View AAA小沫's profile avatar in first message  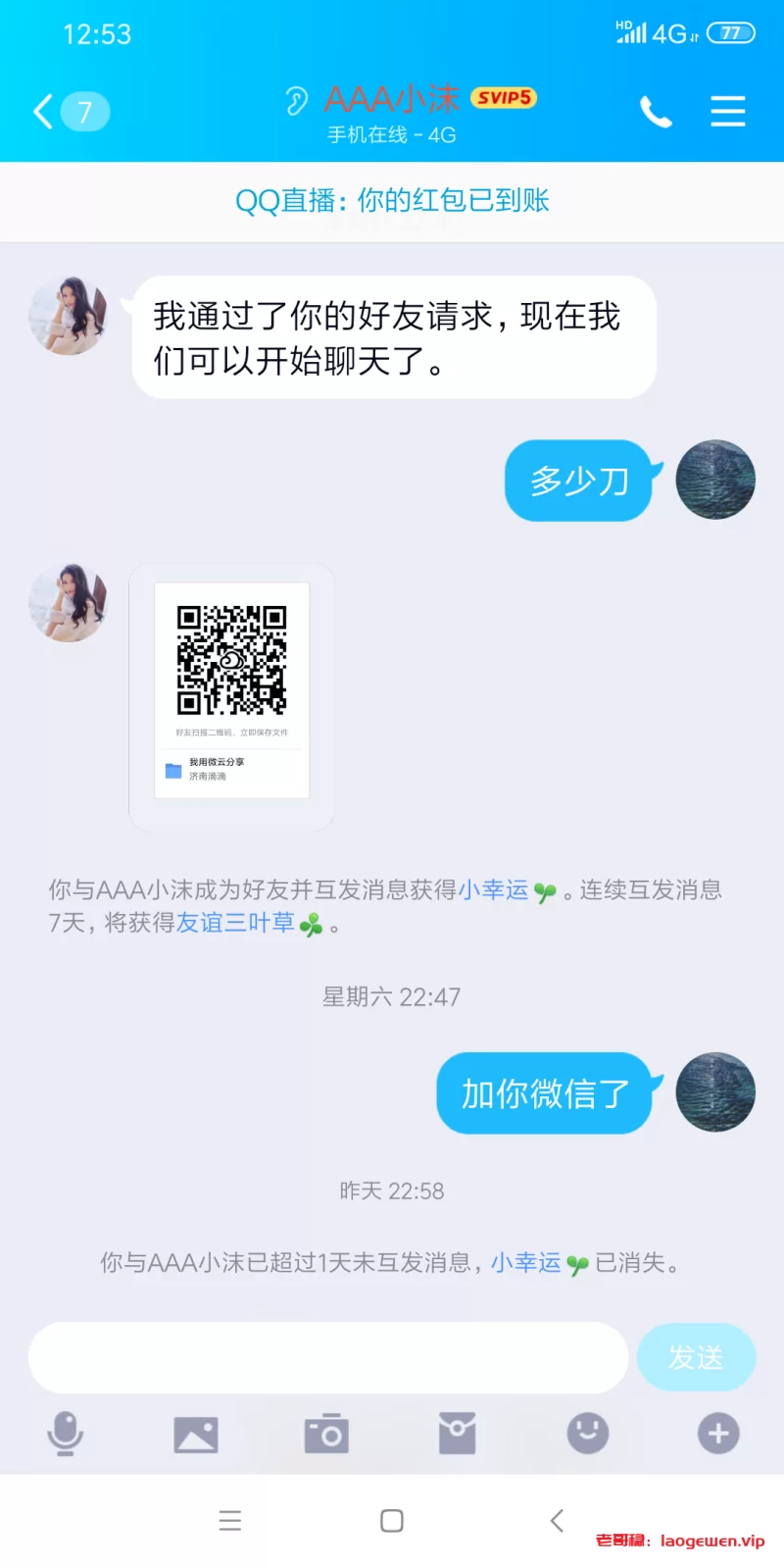tap(68, 316)
